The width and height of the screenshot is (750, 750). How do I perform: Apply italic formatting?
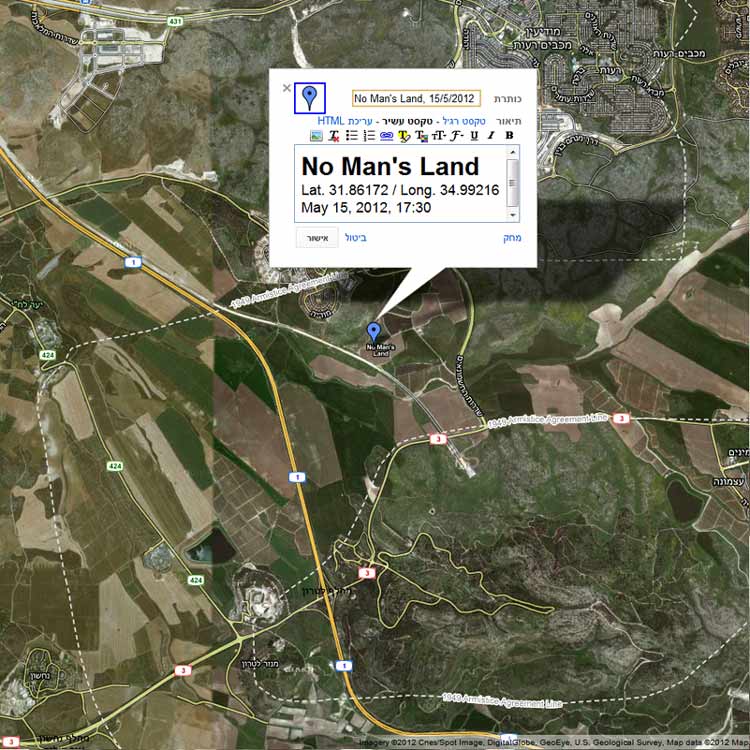pos(491,135)
